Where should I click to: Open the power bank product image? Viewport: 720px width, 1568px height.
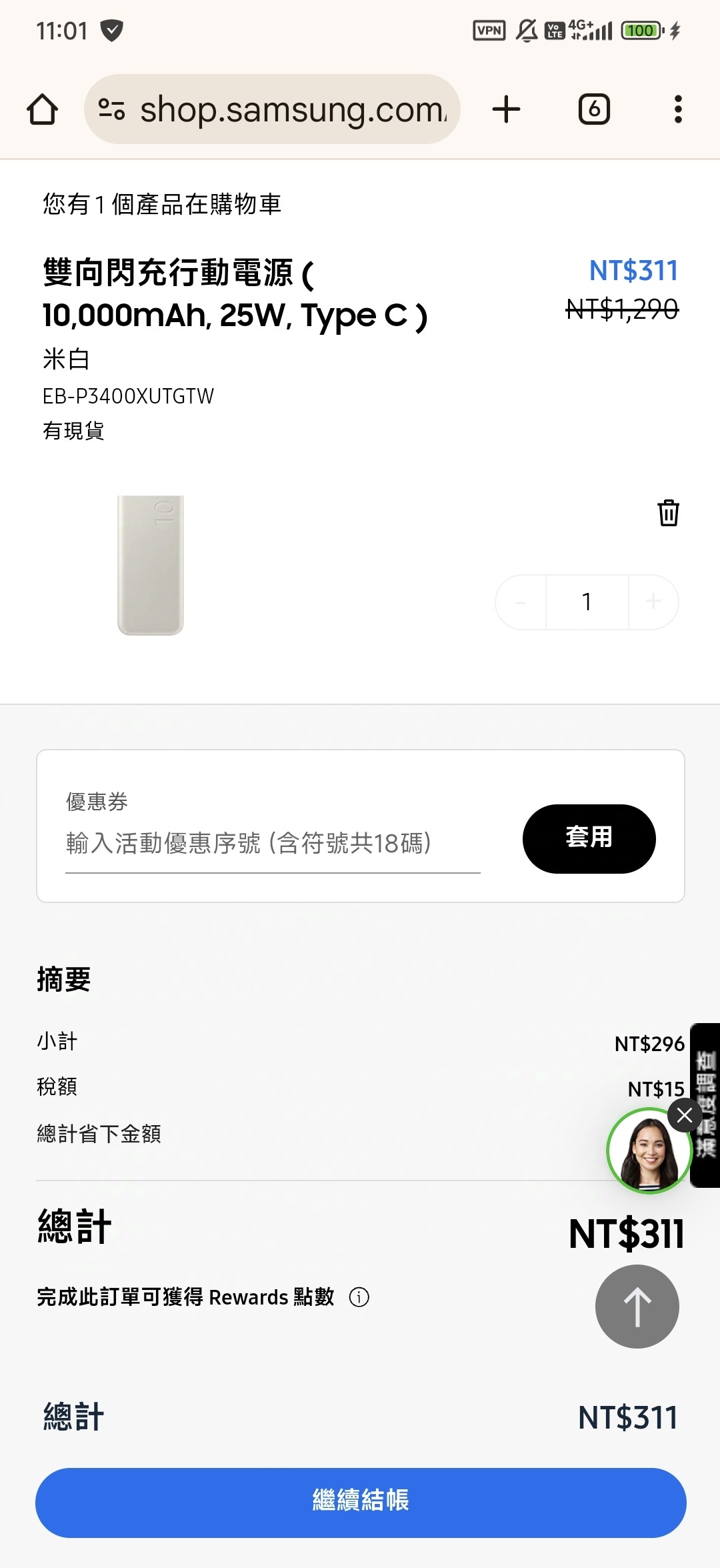[151, 565]
